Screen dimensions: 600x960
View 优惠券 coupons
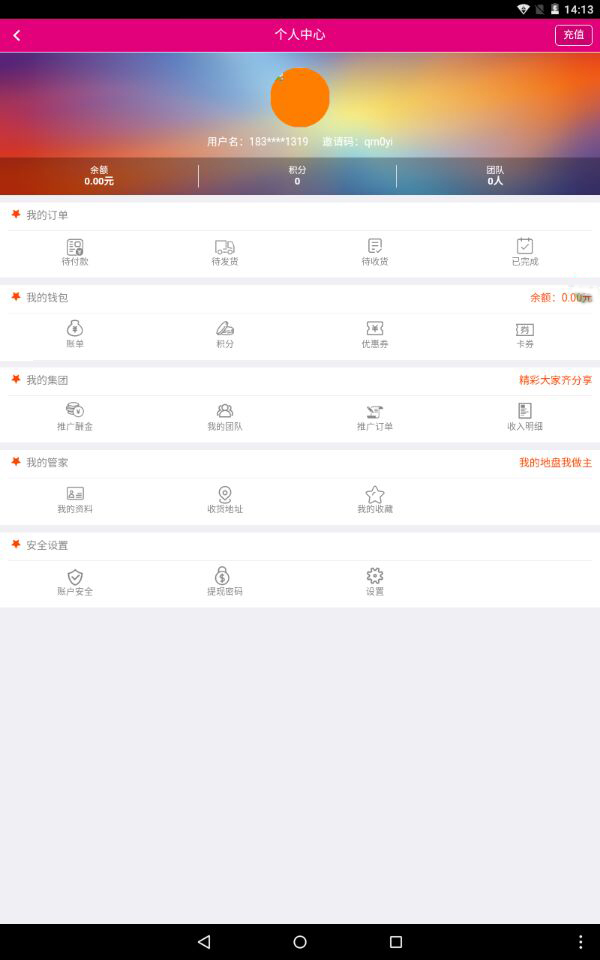[375, 334]
